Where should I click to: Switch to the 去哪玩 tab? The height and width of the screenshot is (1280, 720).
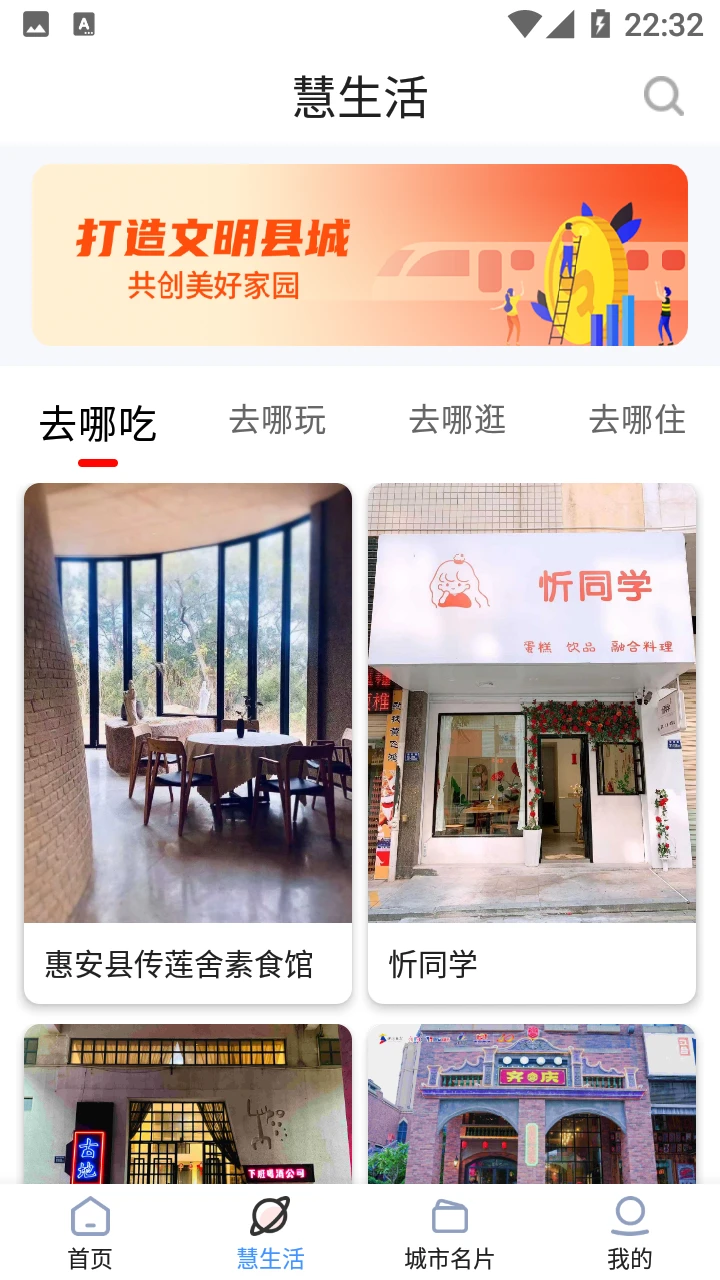(277, 421)
